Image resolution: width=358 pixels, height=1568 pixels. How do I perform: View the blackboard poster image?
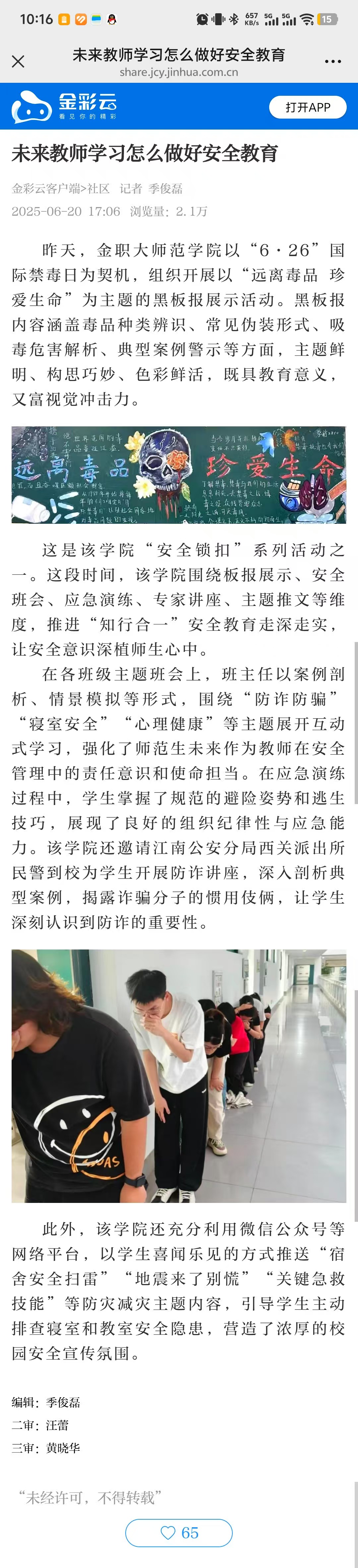tap(179, 475)
